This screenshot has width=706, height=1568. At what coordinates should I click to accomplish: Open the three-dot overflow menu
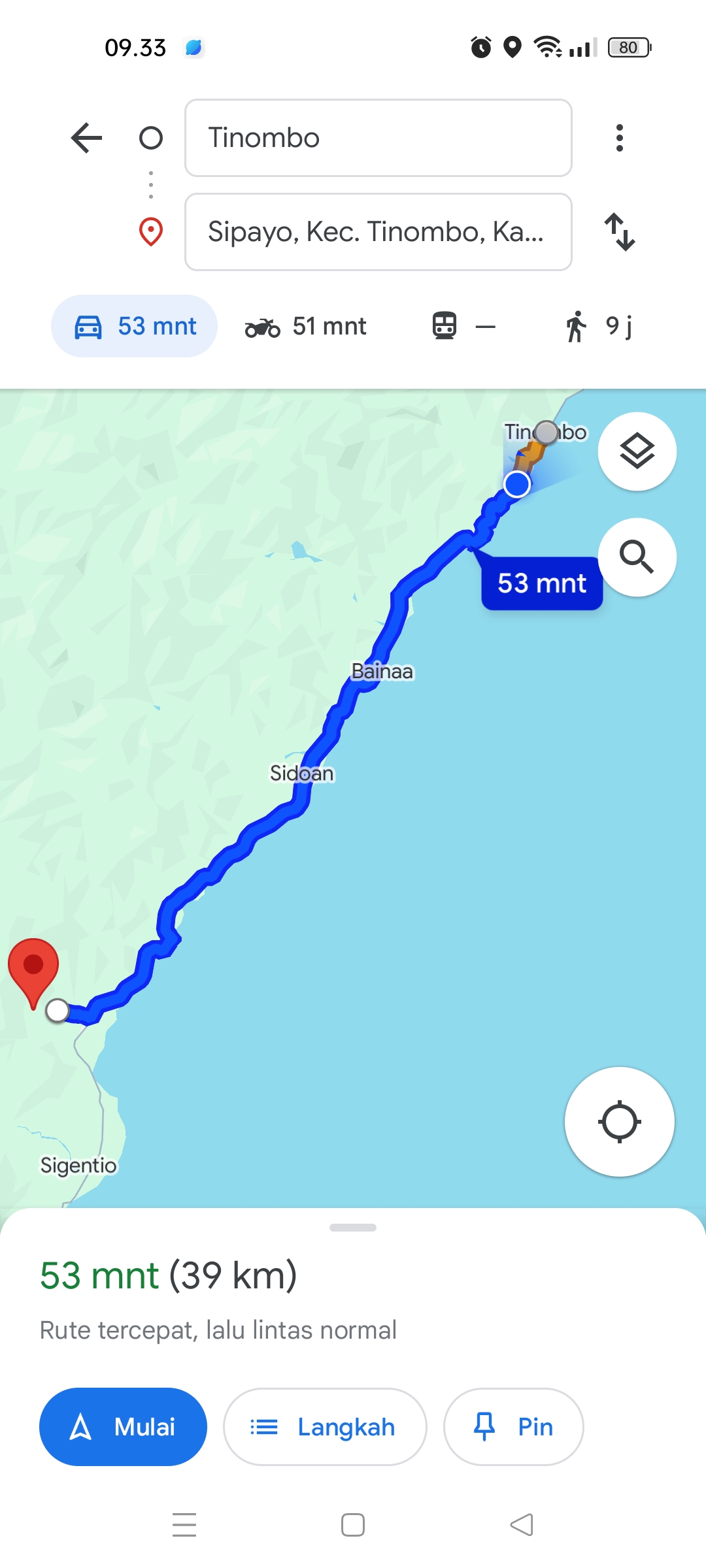click(x=619, y=138)
